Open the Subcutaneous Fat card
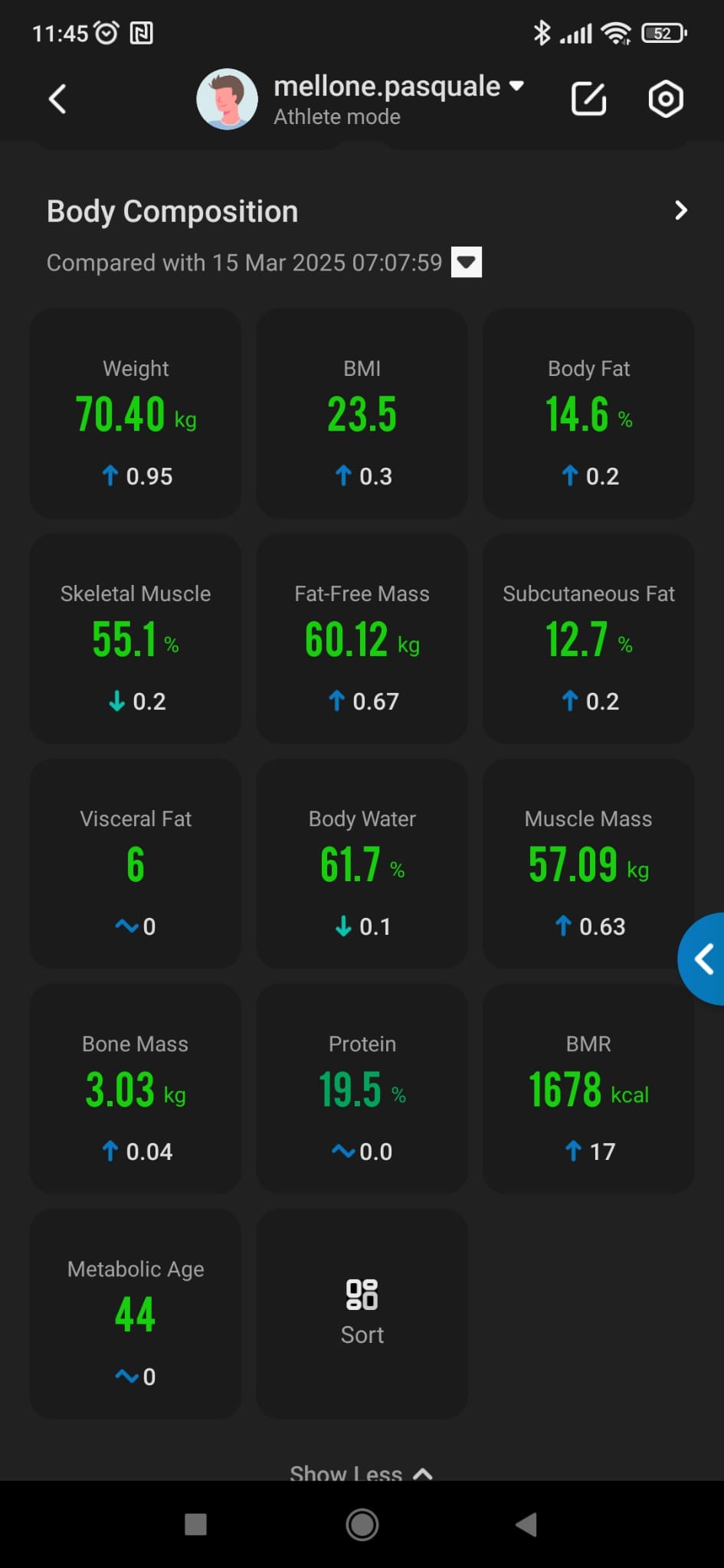Image resolution: width=724 pixels, height=1568 pixels. 588,639
